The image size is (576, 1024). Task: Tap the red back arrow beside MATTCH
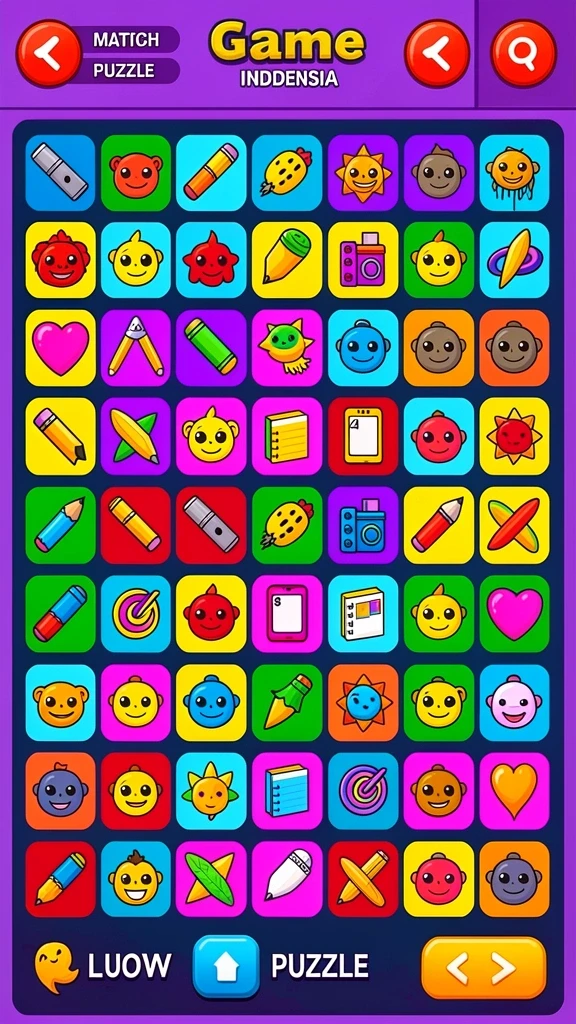[x=49, y=54]
